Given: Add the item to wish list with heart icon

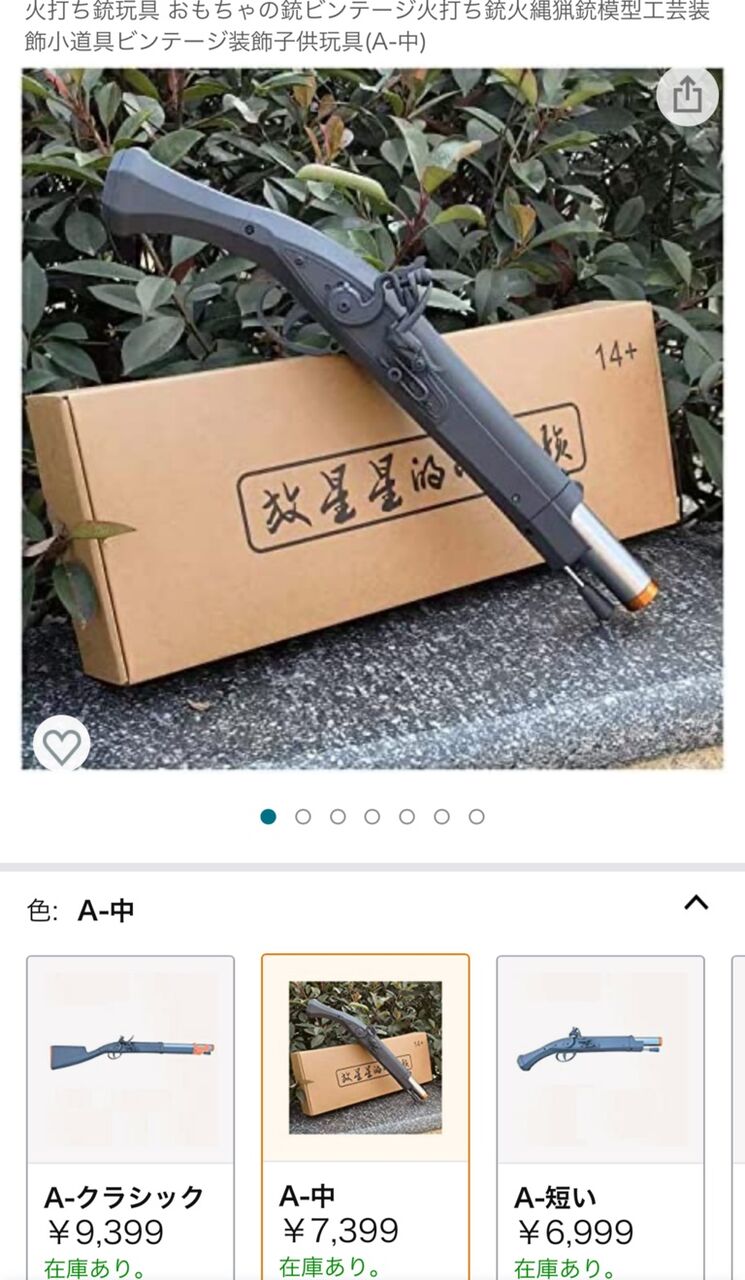Looking at the screenshot, I should point(62,746).
